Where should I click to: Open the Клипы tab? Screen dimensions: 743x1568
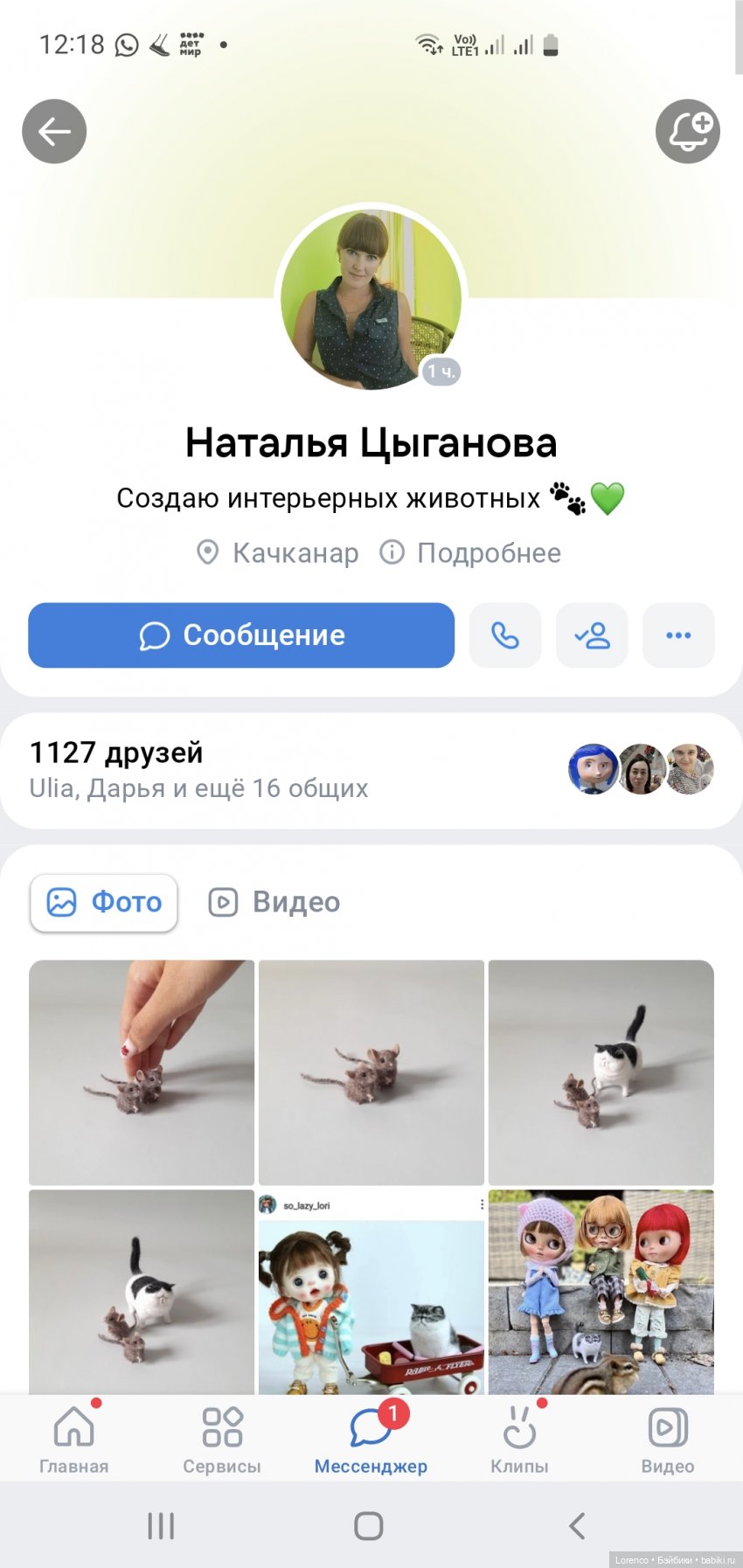(x=519, y=1439)
